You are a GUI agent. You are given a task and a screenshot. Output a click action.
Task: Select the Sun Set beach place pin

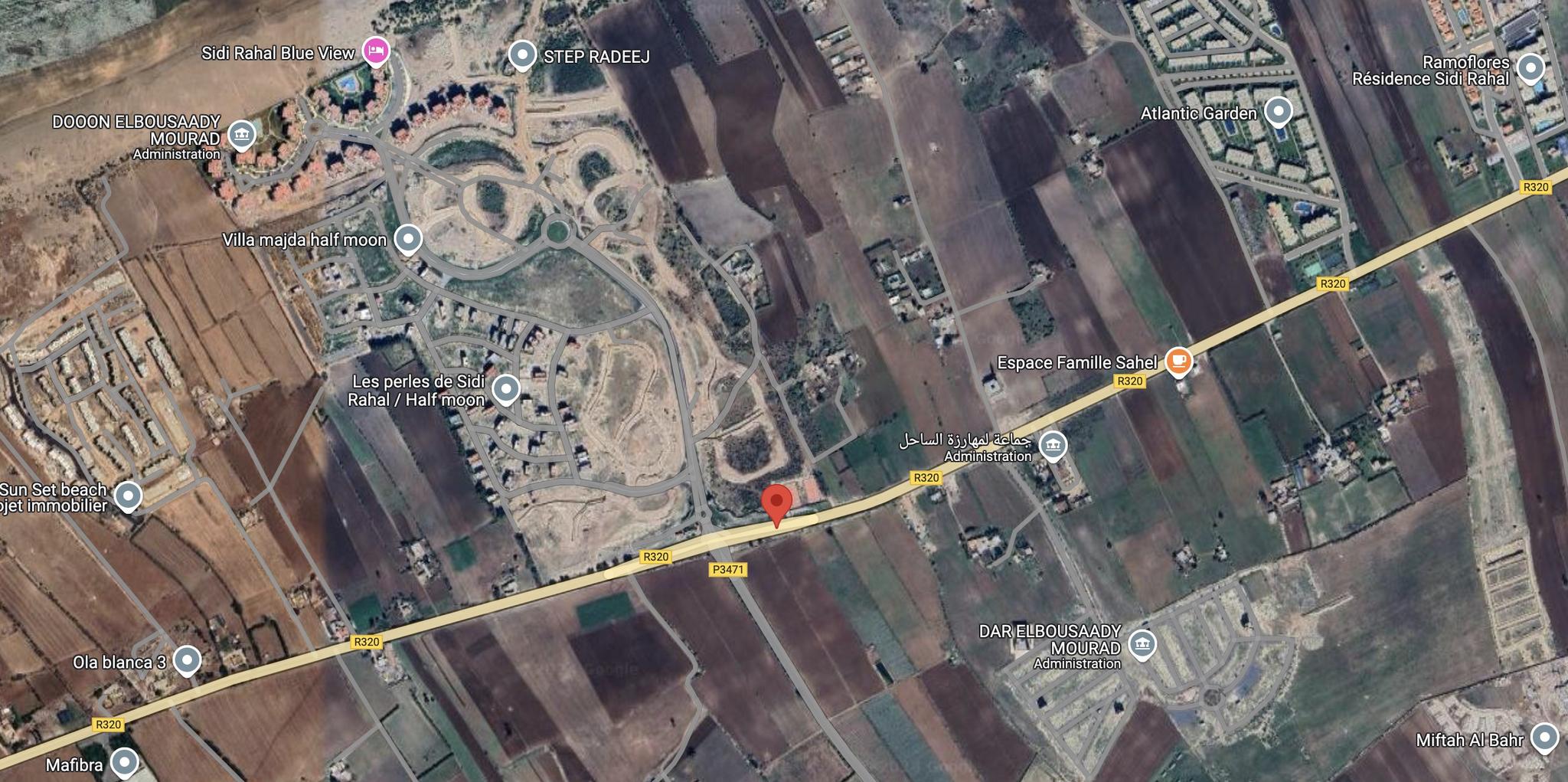tap(128, 495)
